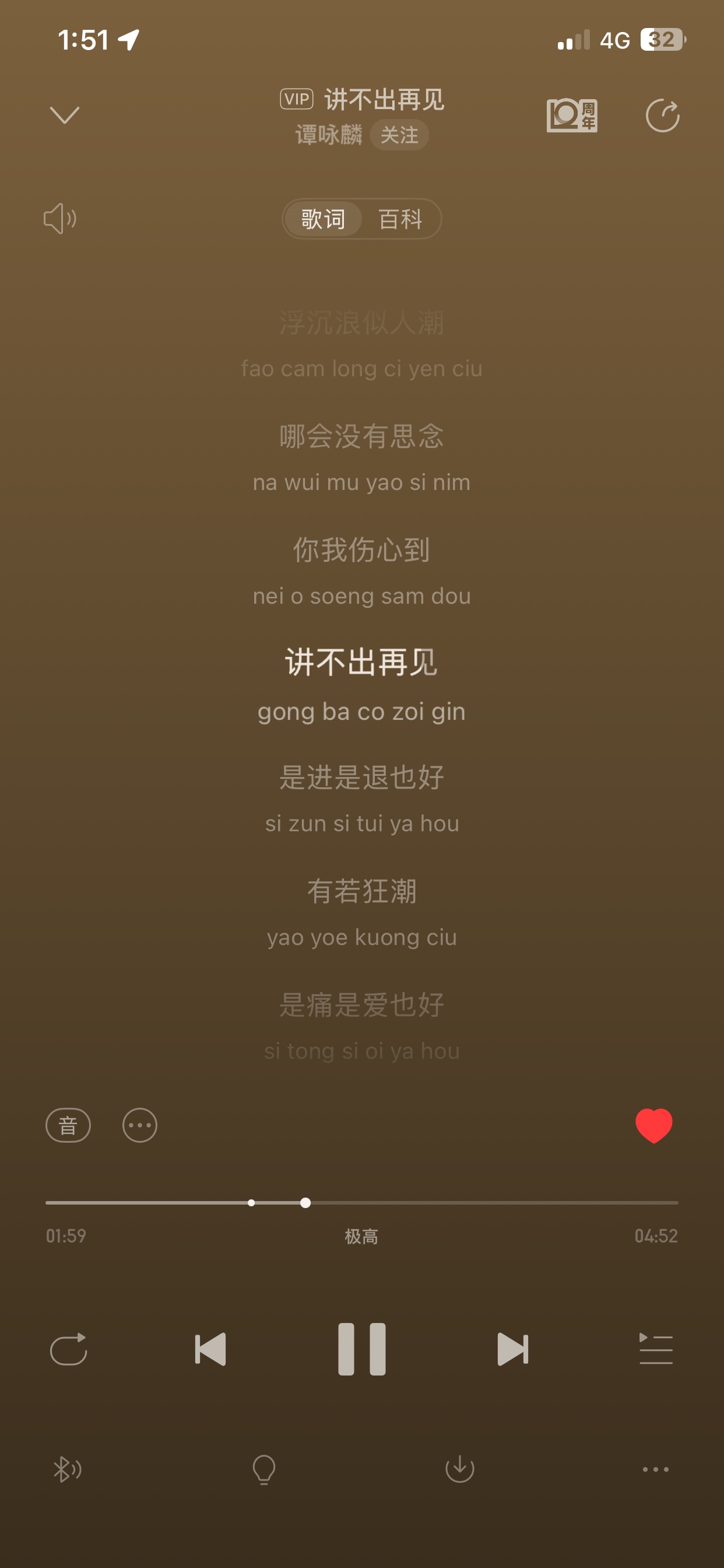Select the 歌词 lyrics tab
The width and height of the screenshot is (724, 1568).
coord(323,219)
